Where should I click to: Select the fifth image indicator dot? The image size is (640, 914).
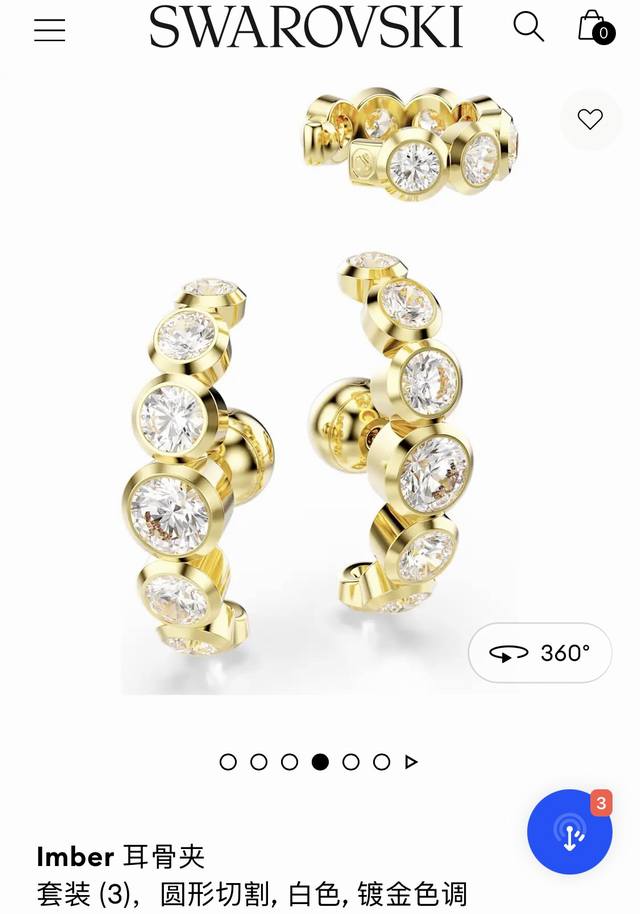tap(351, 762)
